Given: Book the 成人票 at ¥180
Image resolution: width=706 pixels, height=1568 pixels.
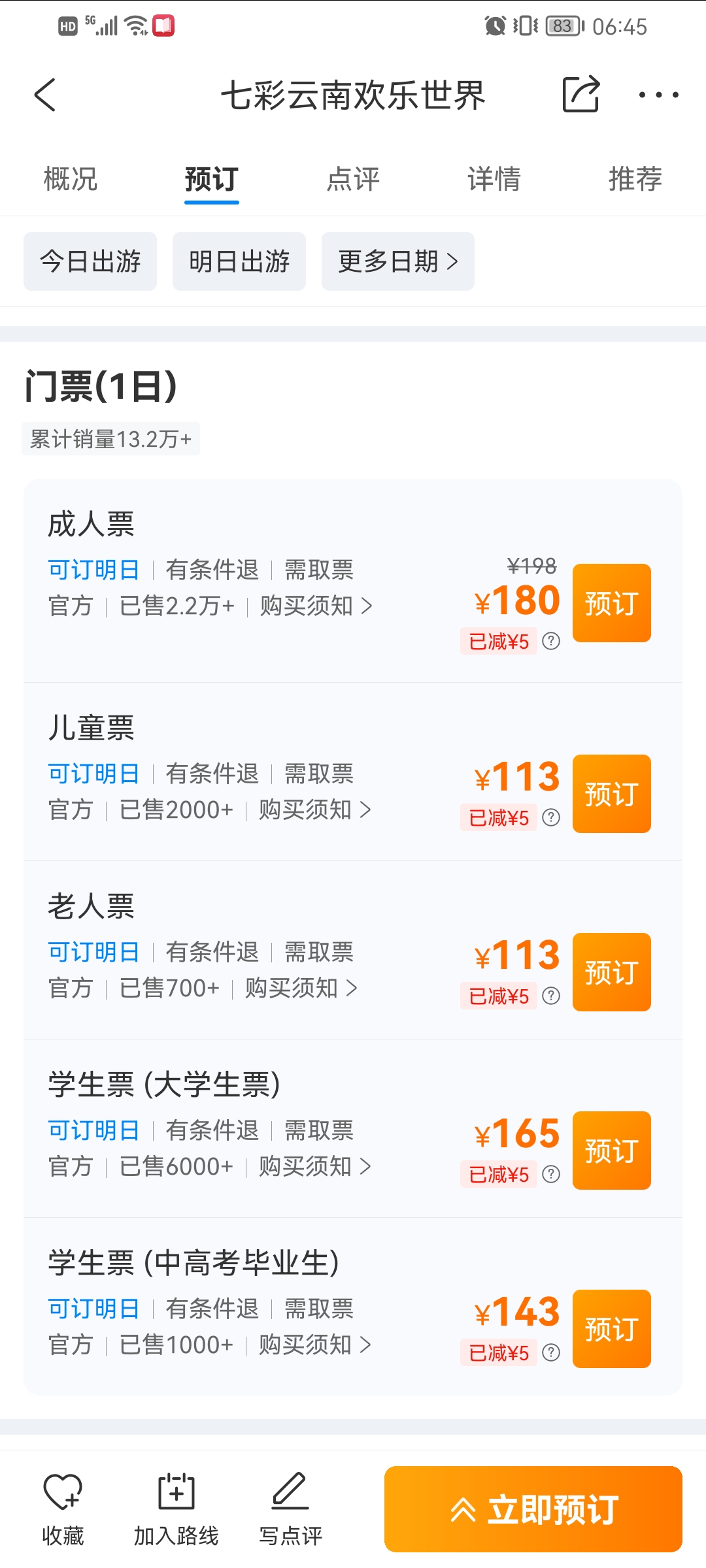Looking at the screenshot, I should coord(612,603).
